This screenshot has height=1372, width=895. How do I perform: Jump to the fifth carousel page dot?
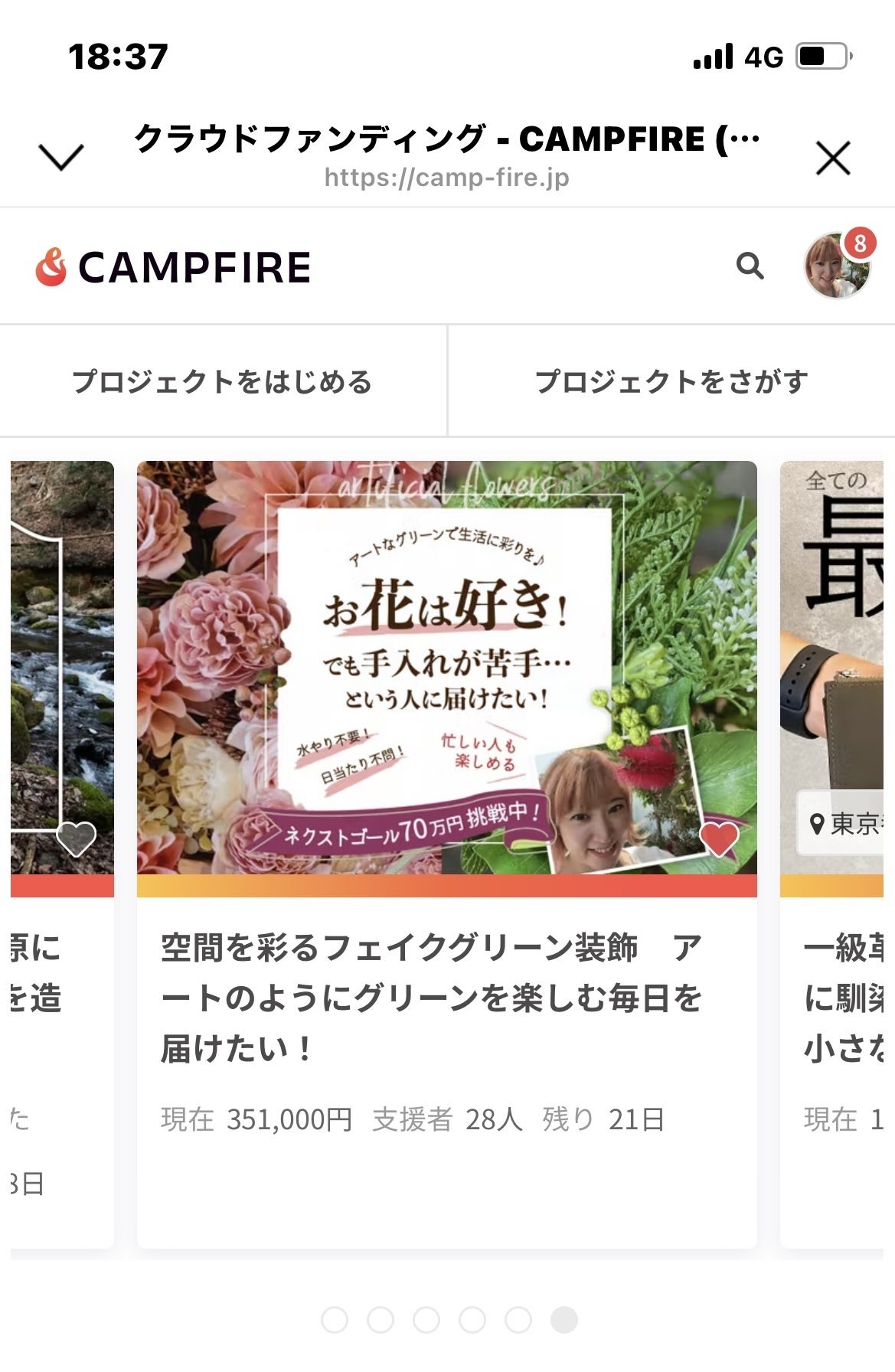(x=518, y=1320)
